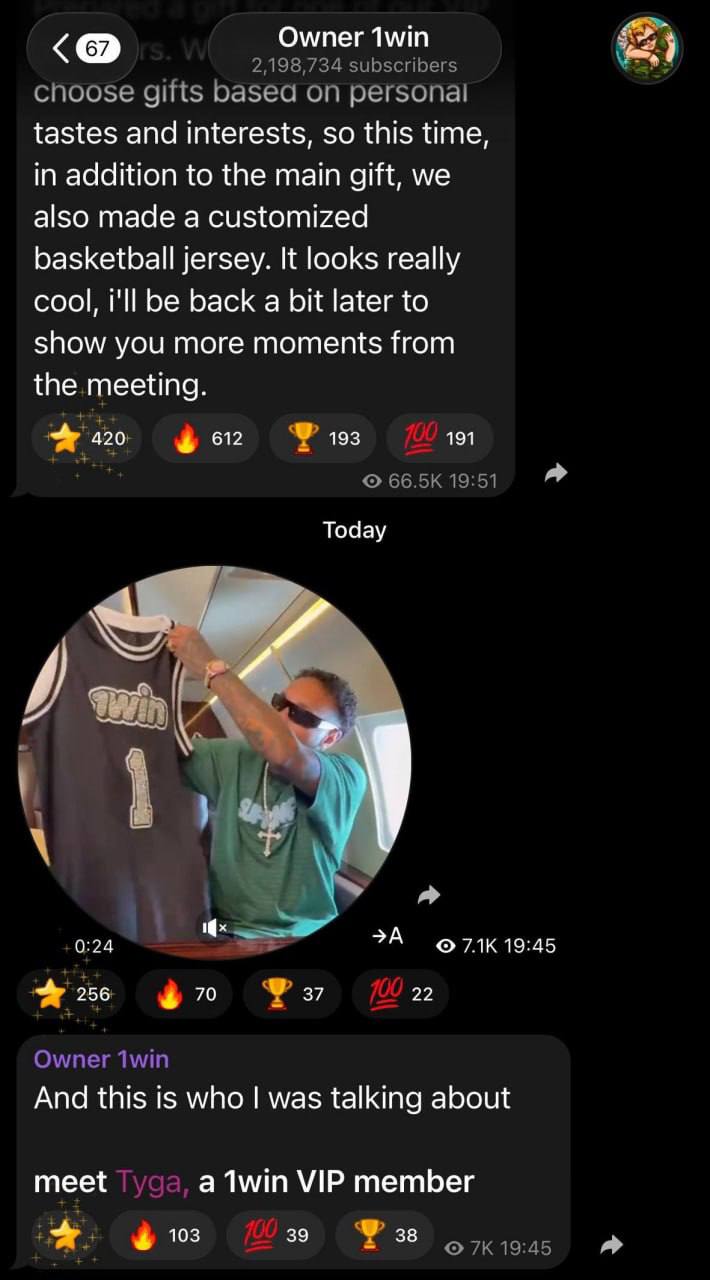Add 100 reaction with 22 count

(401, 994)
